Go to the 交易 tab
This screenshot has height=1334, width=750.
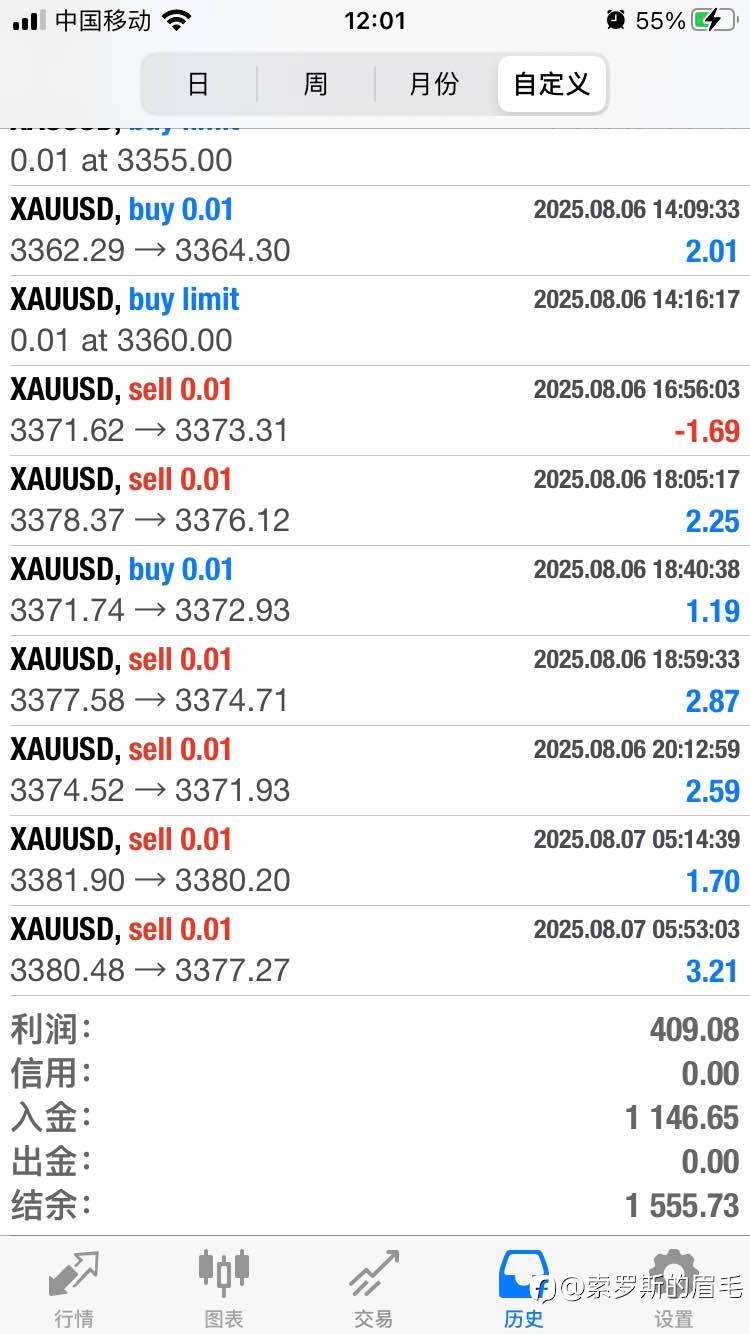point(373,1289)
